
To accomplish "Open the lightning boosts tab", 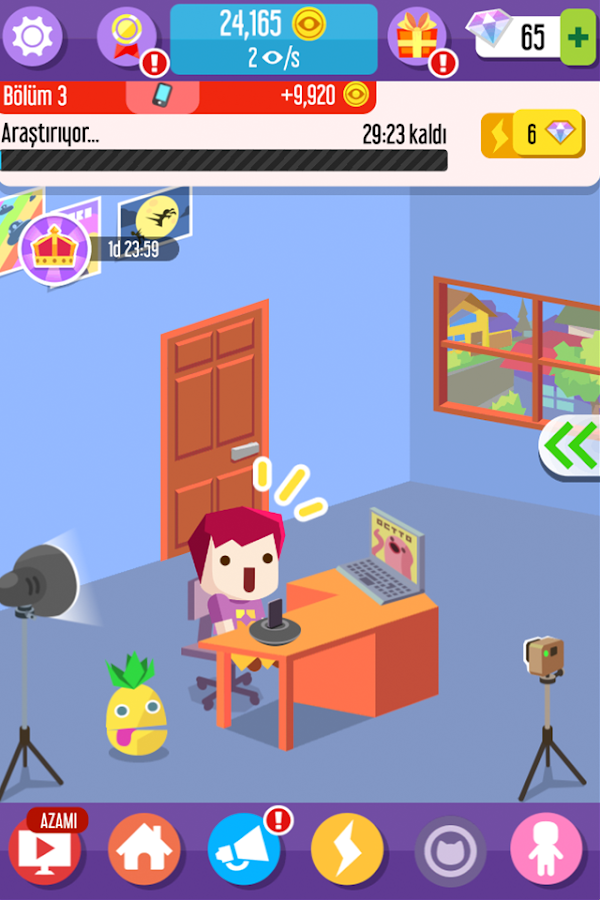I will point(347,851).
